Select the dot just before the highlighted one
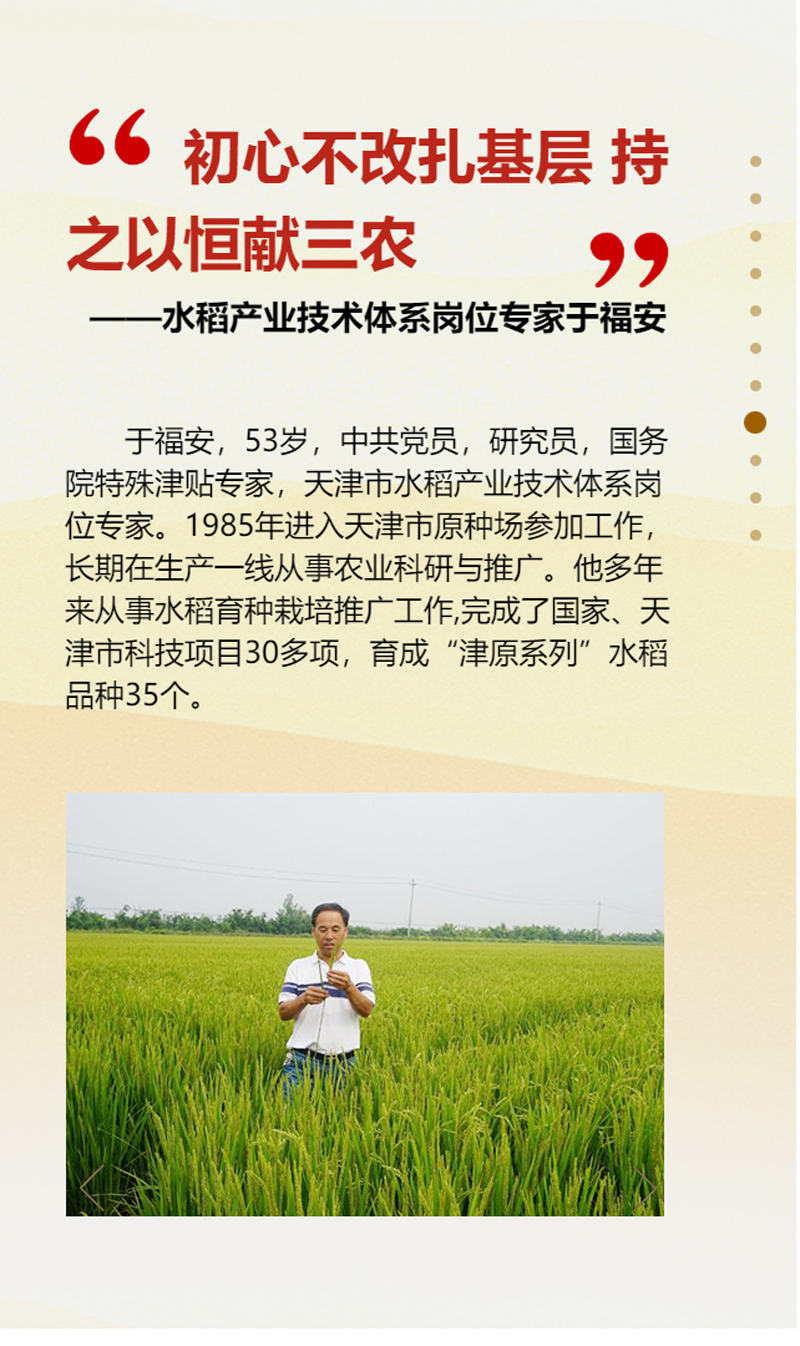Screen dimensions: 800x1346 point(756,386)
